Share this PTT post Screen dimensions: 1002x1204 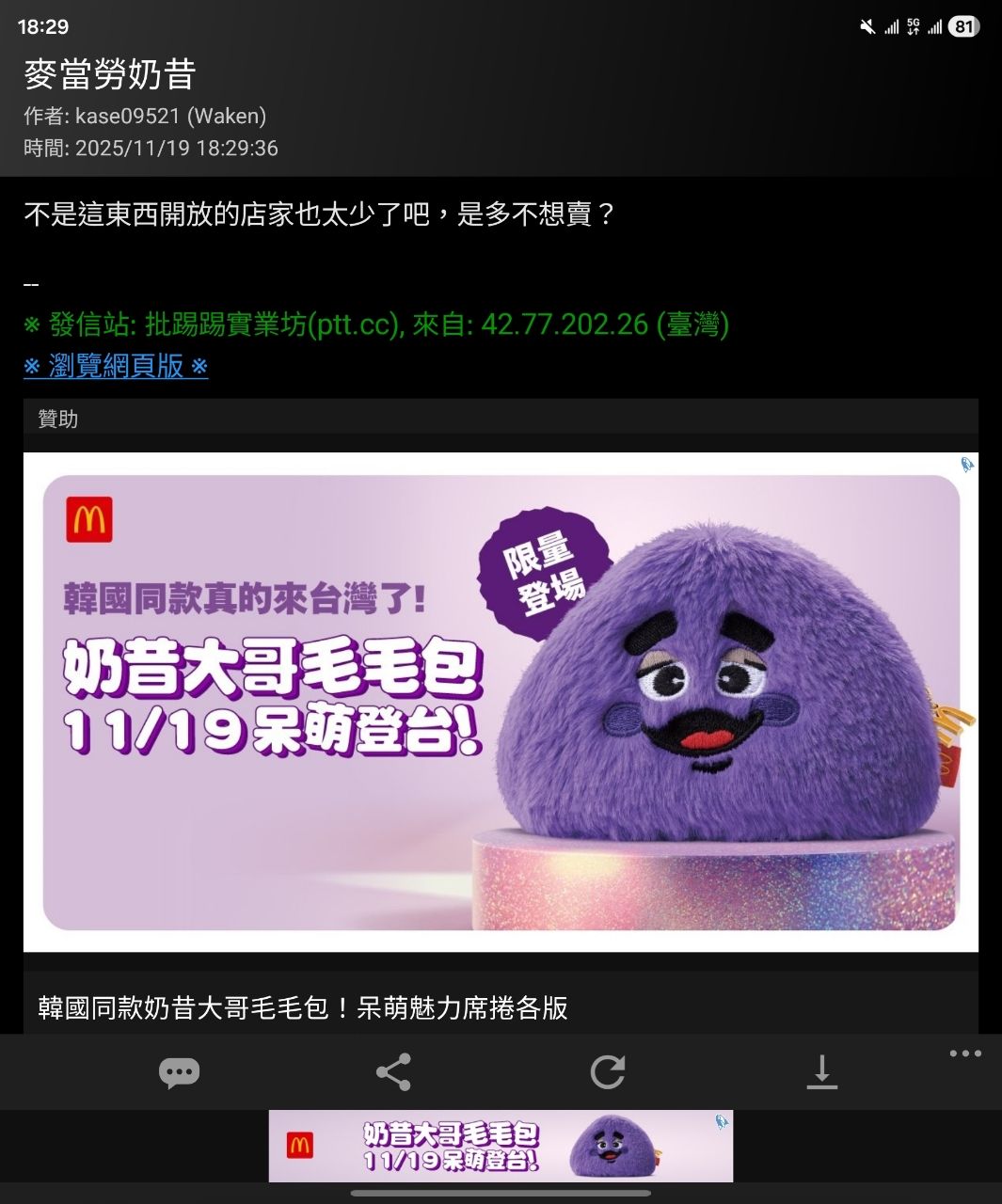[393, 1072]
